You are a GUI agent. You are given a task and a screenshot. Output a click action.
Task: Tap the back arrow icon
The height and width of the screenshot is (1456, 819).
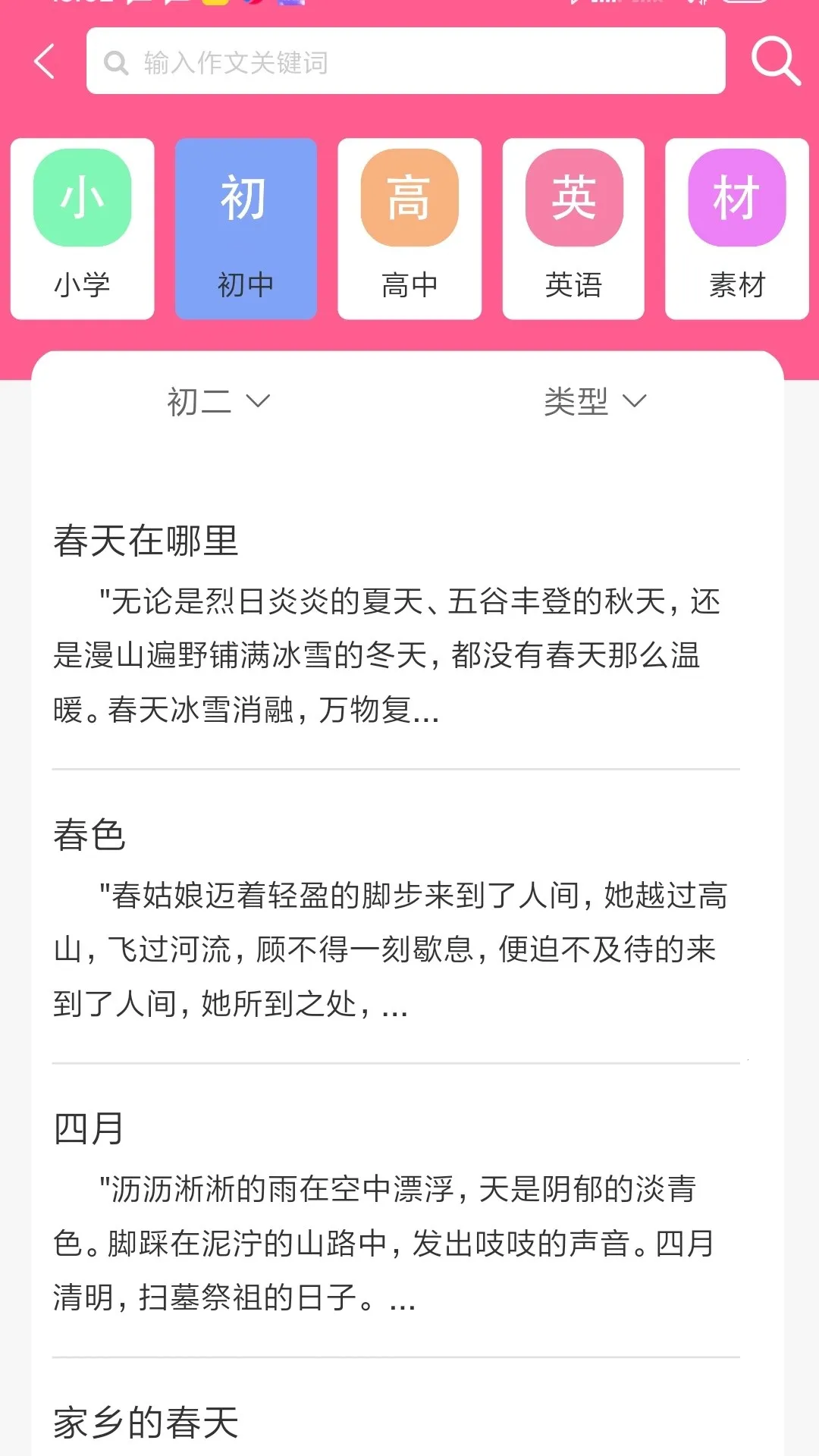pyautogui.click(x=43, y=62)
